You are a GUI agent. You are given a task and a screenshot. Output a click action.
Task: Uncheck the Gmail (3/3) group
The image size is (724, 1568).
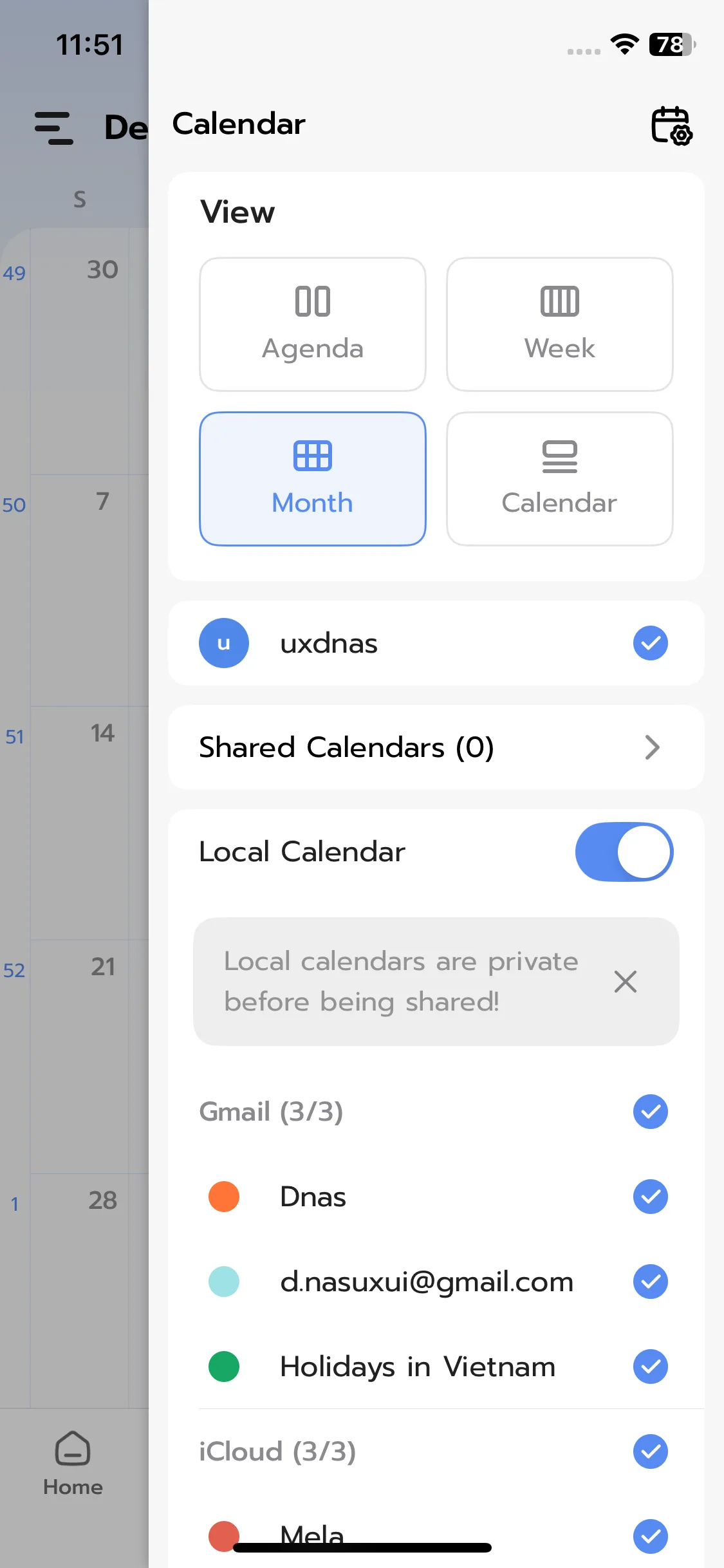pyautogui.click(x=650, y=1112)
